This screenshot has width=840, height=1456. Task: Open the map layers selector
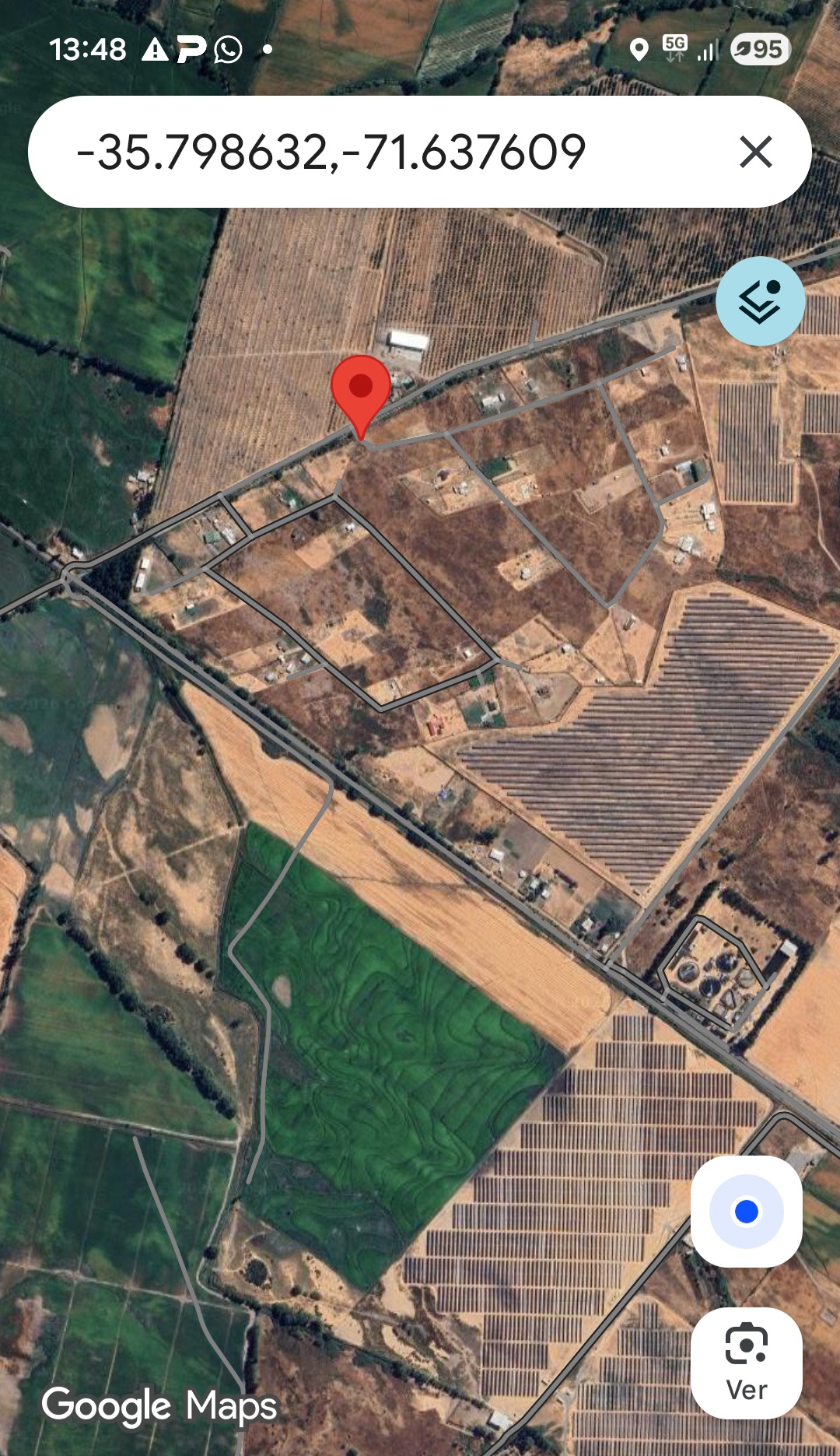[x=760, y=301]
